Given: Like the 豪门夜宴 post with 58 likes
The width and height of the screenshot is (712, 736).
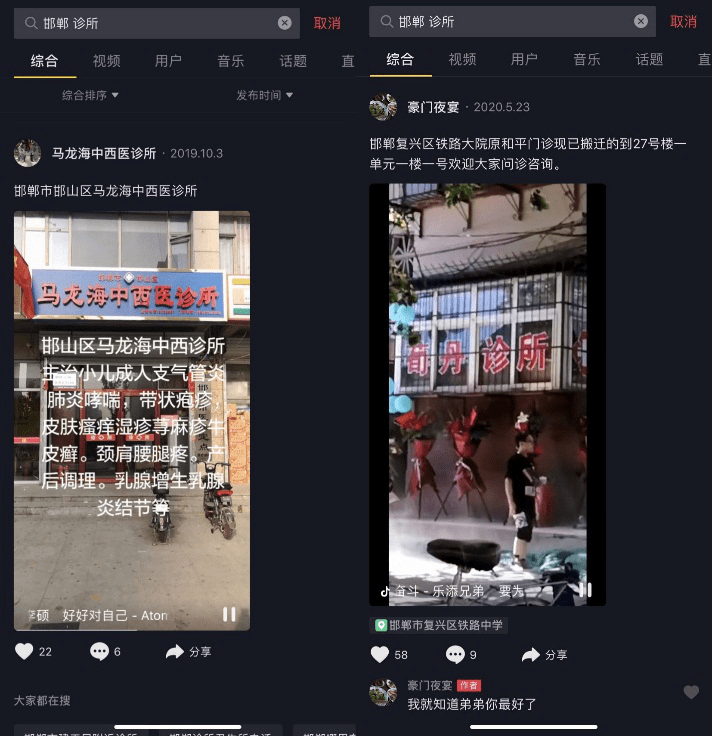Looking at the screenshot, I should pyautogui.click(x=380, y=655).
